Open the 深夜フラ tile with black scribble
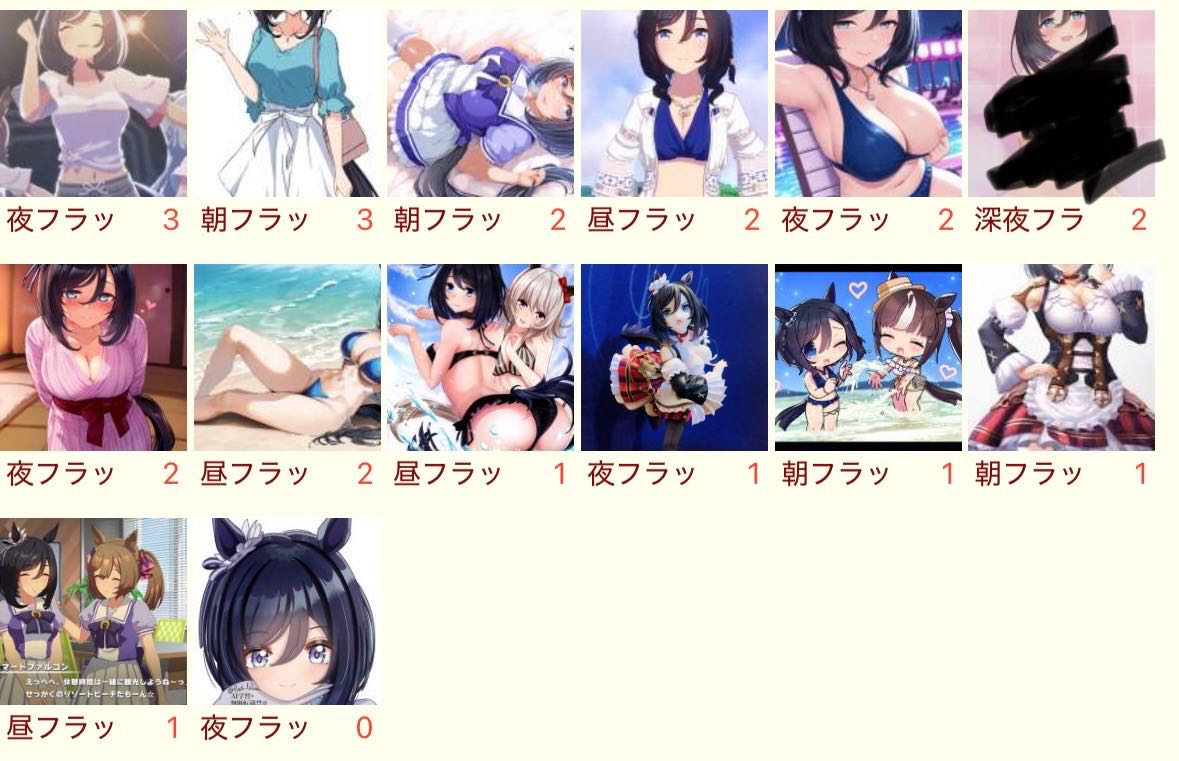 [1061, 104]
